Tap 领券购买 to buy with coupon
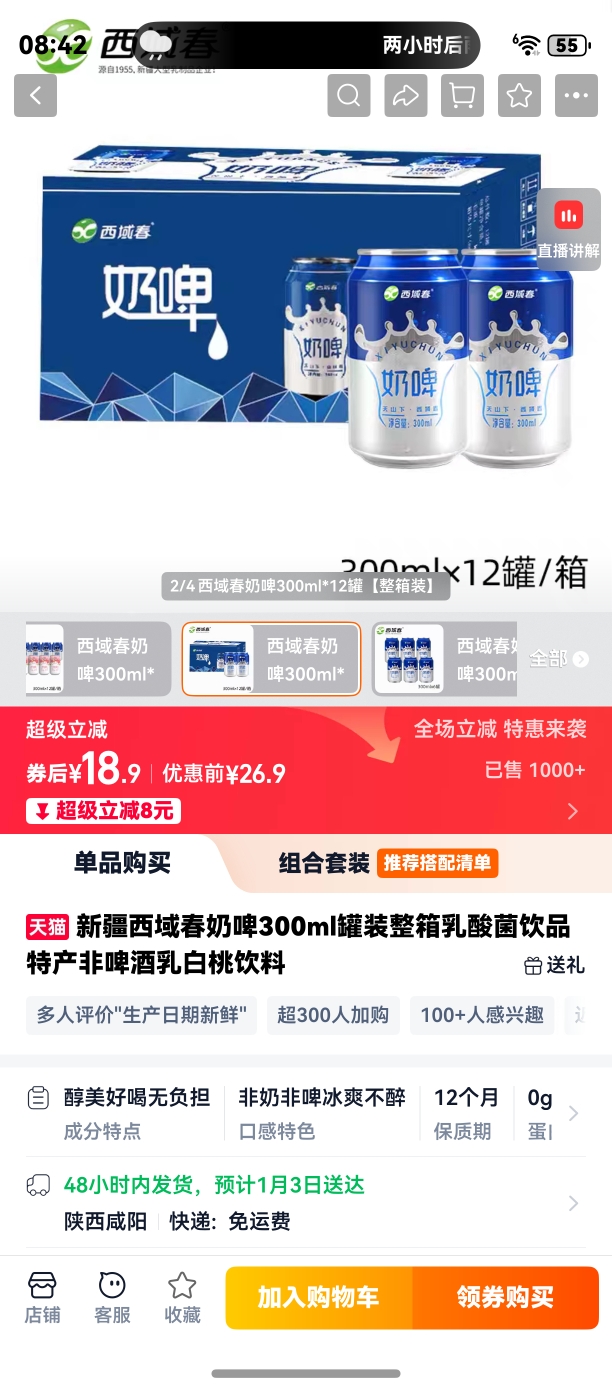The image size is (612, 1388). (x=505, y=1298)
